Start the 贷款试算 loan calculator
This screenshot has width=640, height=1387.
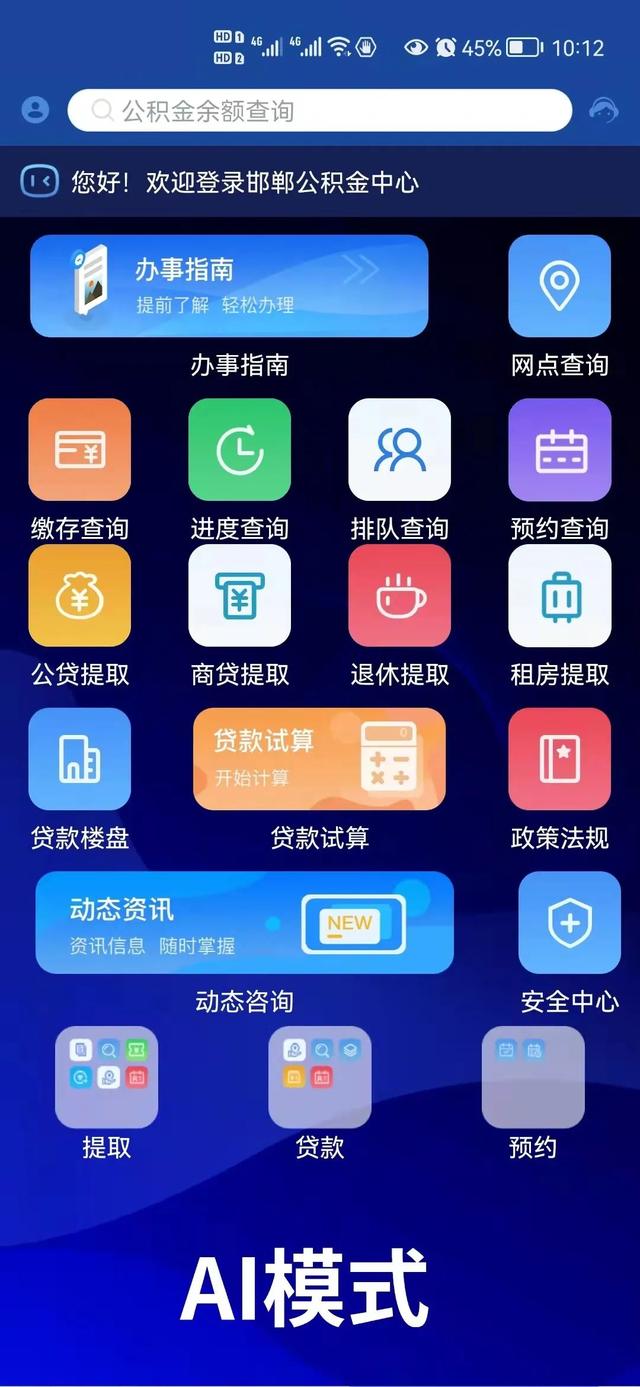319,759
